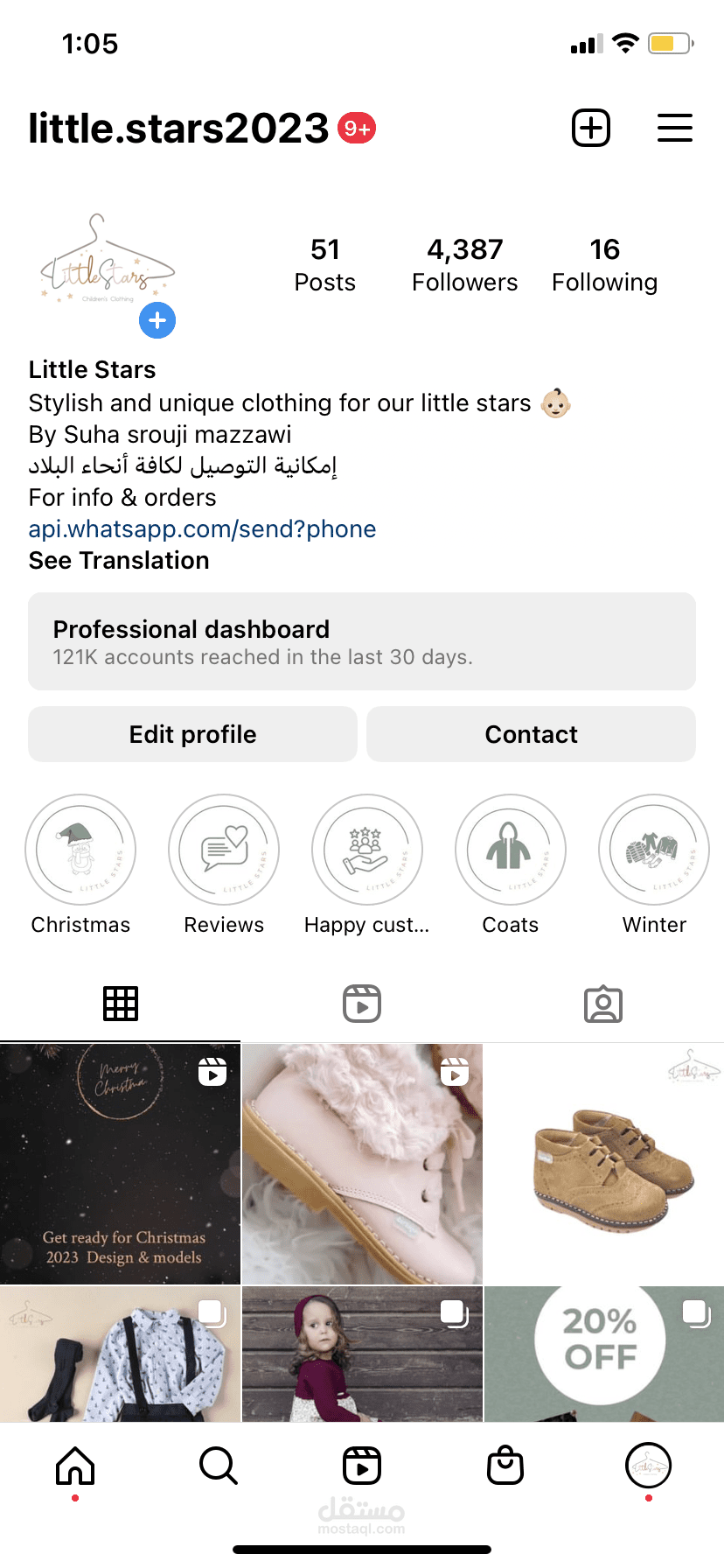Open the Shop bag tab
Screen dimensions: 724x1568
[x=505, y=1466]
